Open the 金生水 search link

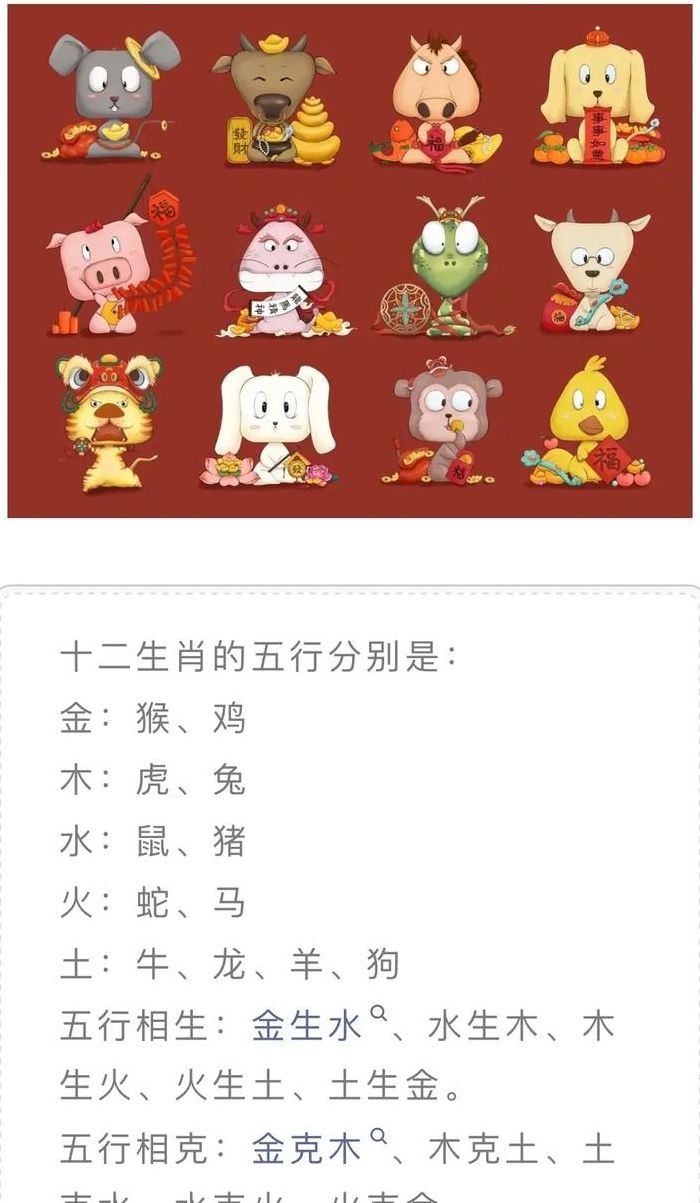tap(318, 1026)
